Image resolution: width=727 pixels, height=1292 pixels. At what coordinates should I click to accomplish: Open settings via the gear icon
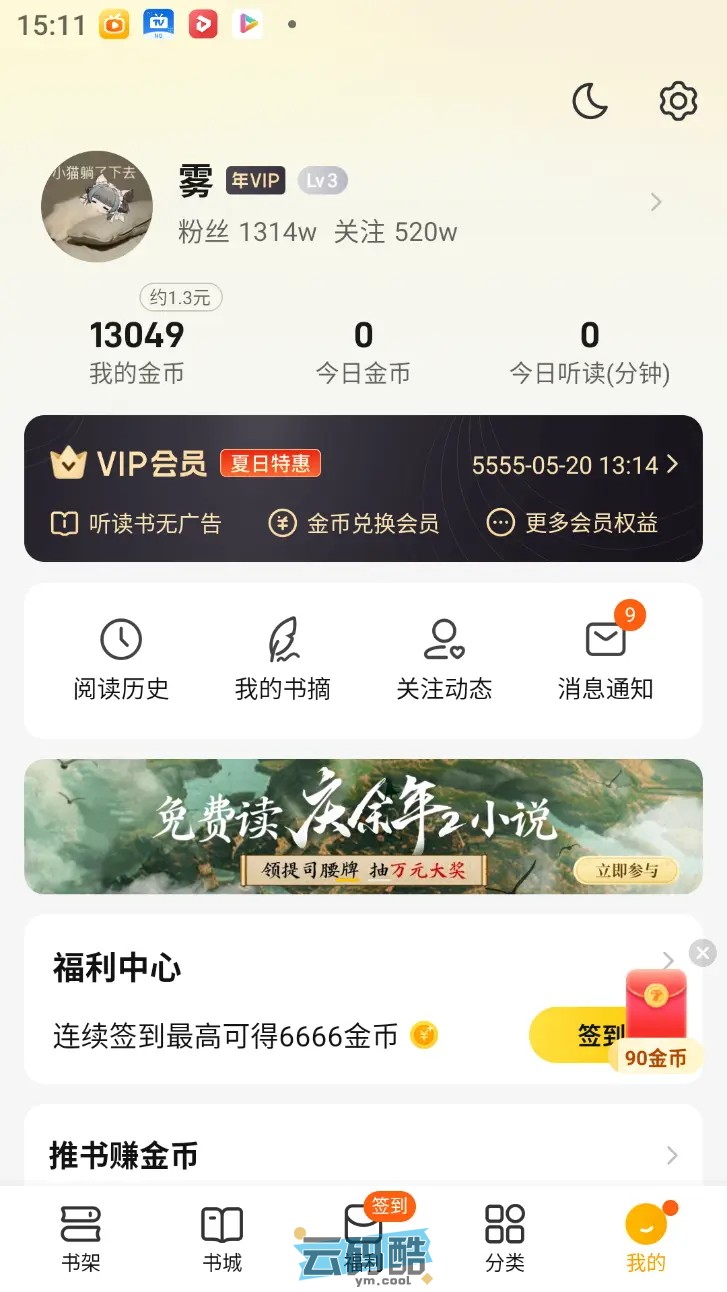point(678,101)
